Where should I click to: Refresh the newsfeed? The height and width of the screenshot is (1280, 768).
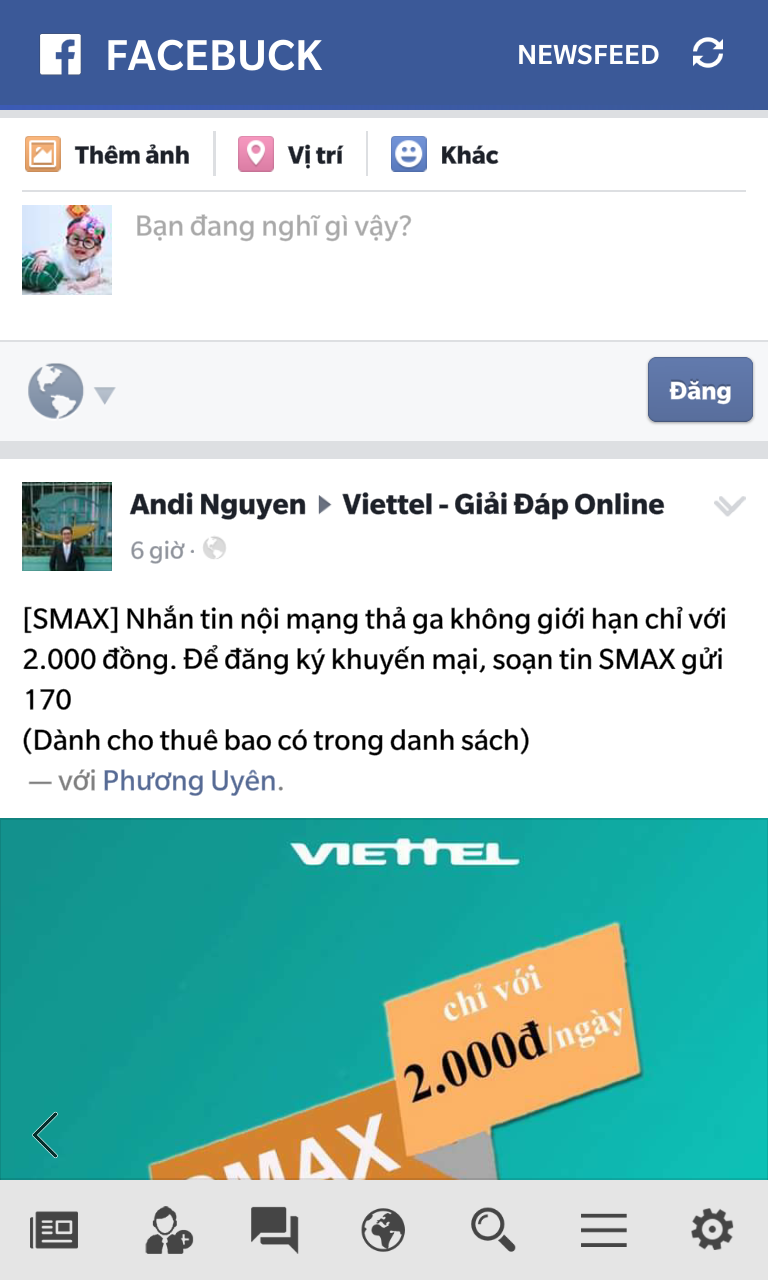tap(707, 53)
